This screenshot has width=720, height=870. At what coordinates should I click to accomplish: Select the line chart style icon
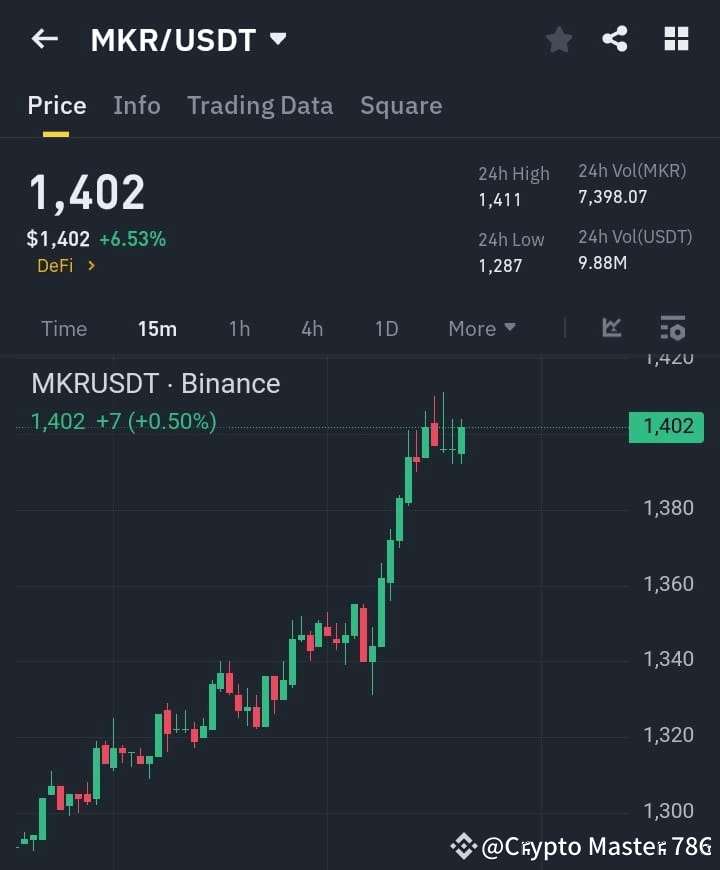[x=611, y=328]
